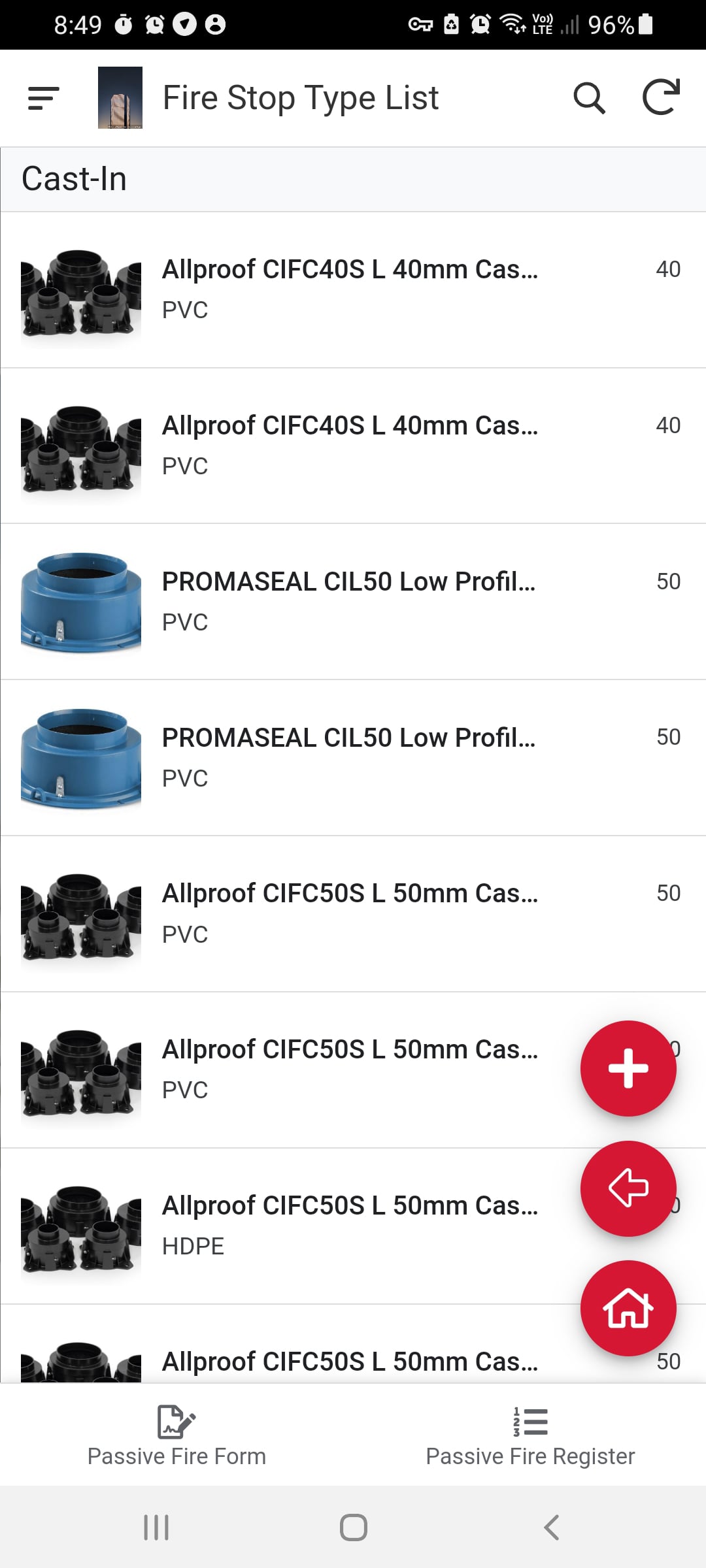Add a new fire stop type

click(628, 1068)
